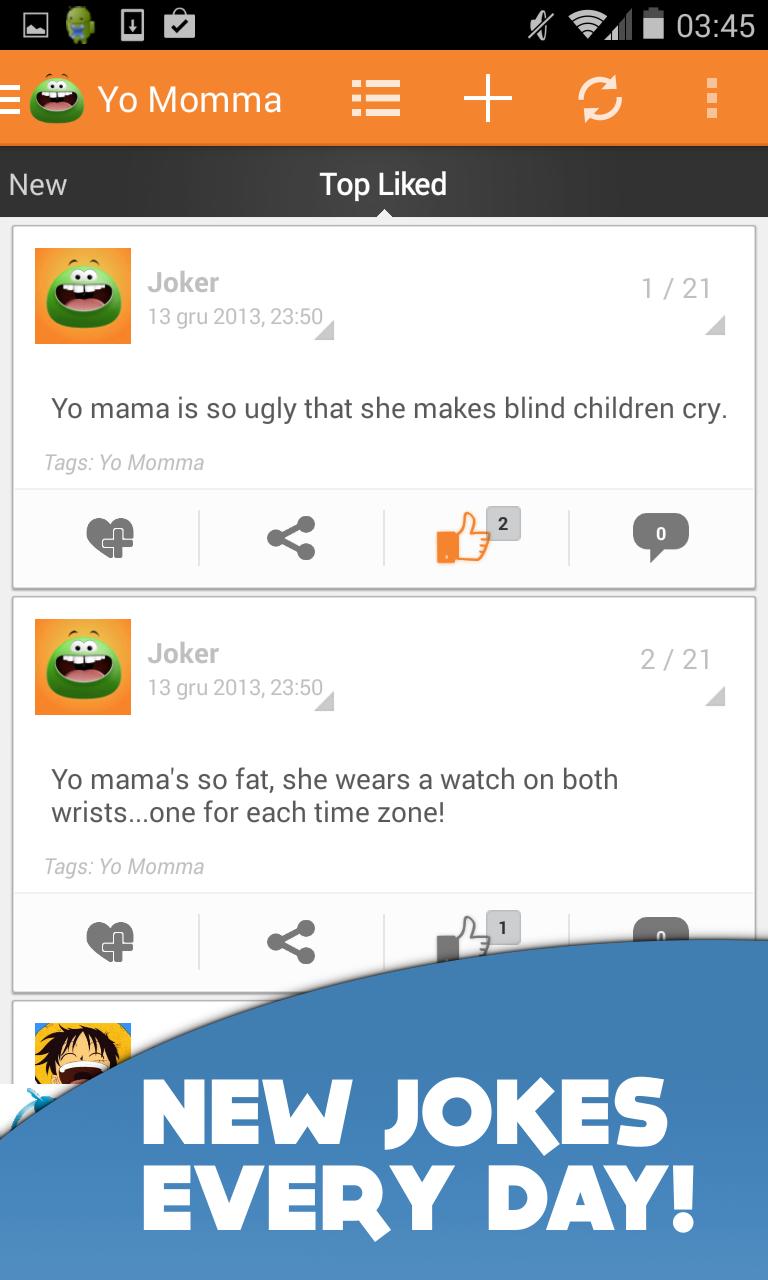Add the blind children joke to favorites
Viewport: 768px width, 1280px height.
point(109,538)
